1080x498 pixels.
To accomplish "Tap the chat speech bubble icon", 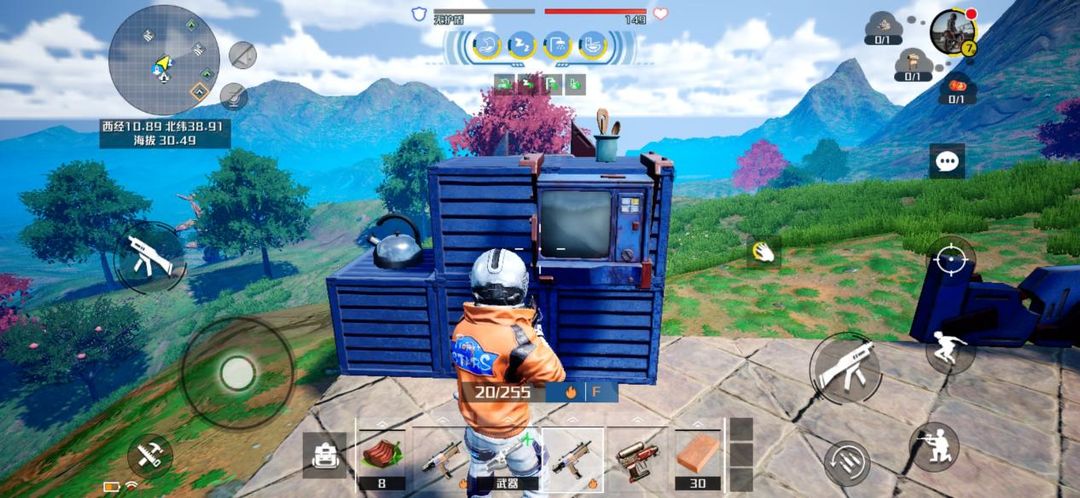I will (x=946, y=160).
